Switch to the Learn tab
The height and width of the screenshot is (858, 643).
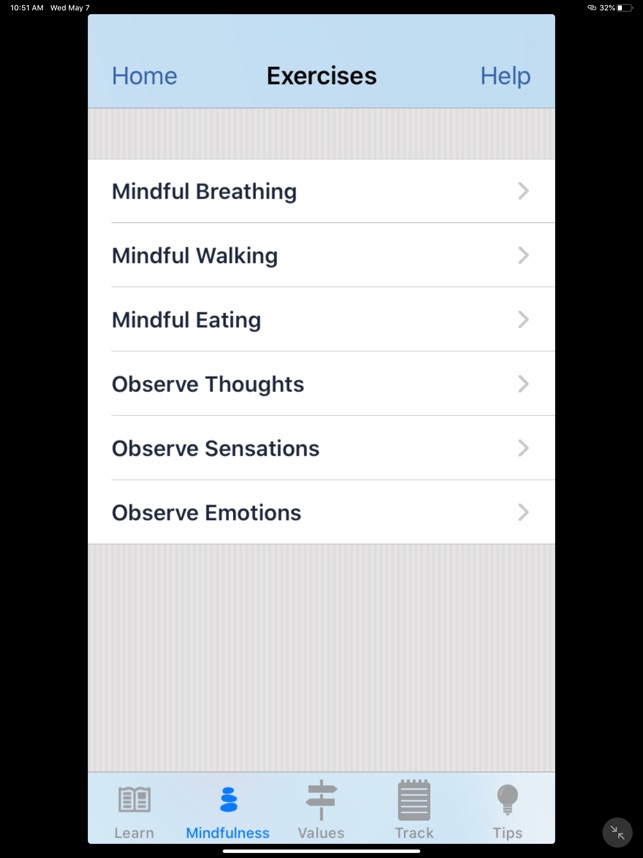pos(134,810)
